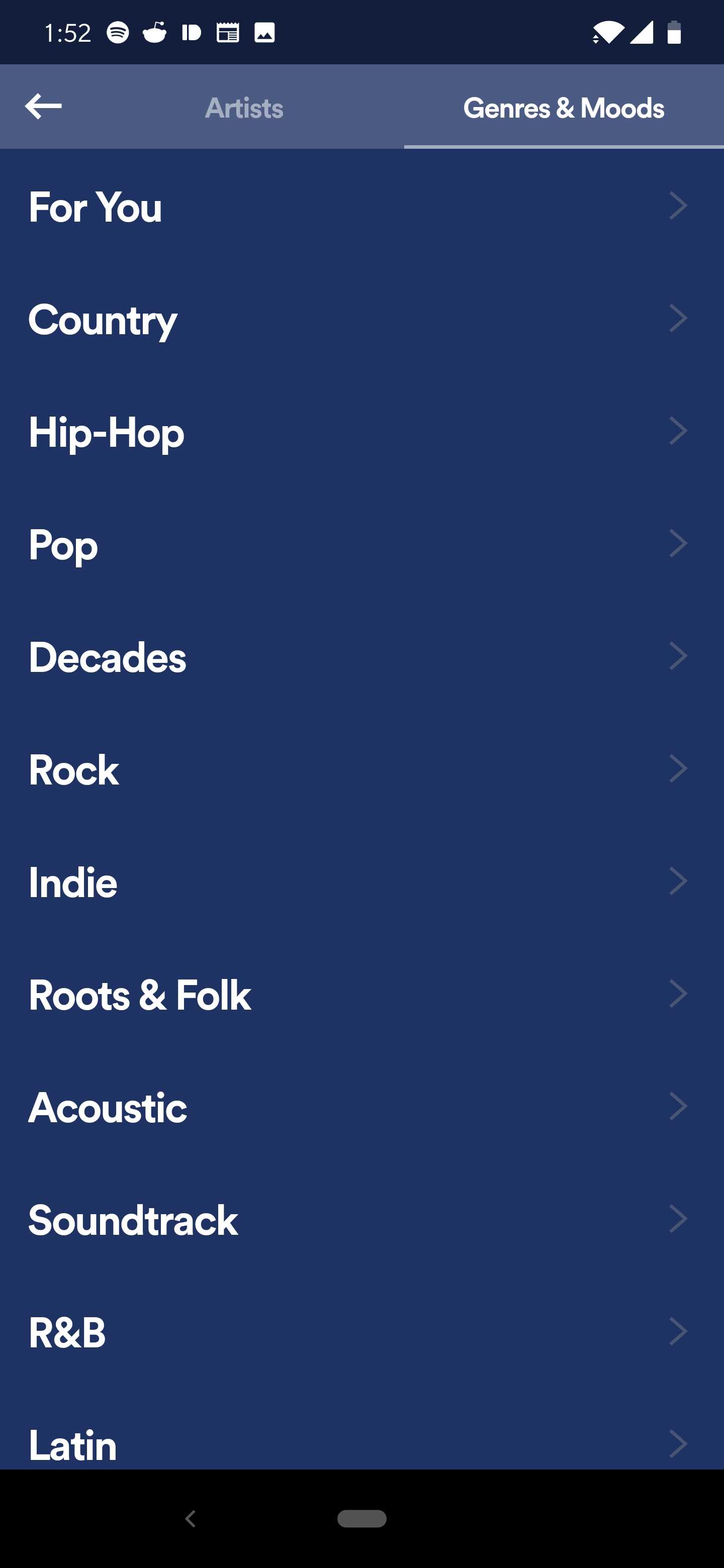Screen dimensions: 724x1568
Task: Click the back arrow
Action: pos(44,106)
